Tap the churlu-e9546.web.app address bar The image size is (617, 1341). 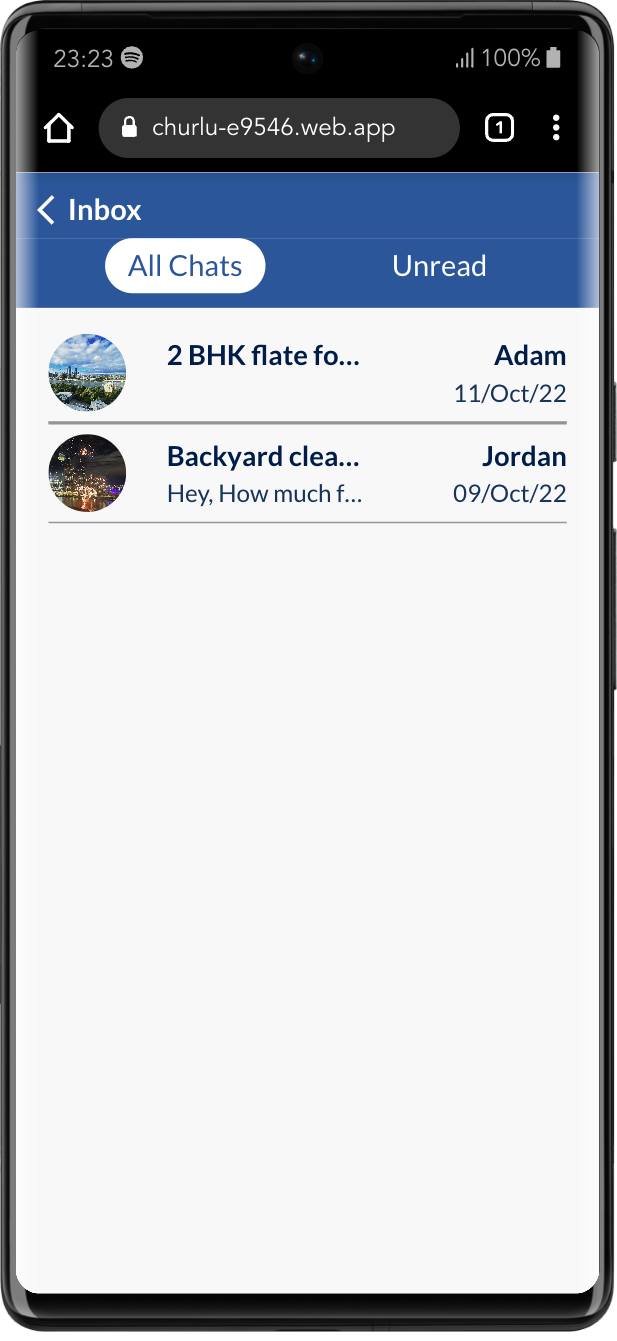tap(279, 128)
